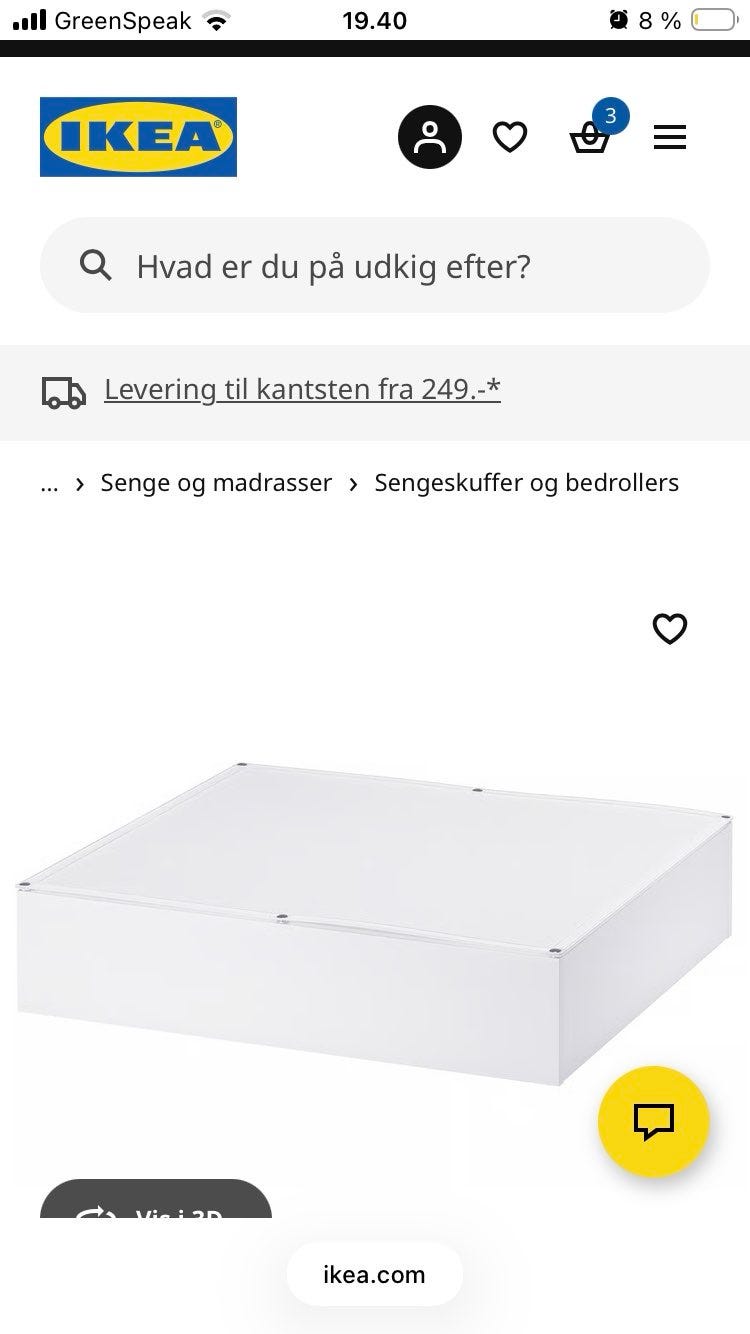This screenshot has height=1334, width=750.
Task: Click the battery indicator in status bar
Action: point(713,19)
